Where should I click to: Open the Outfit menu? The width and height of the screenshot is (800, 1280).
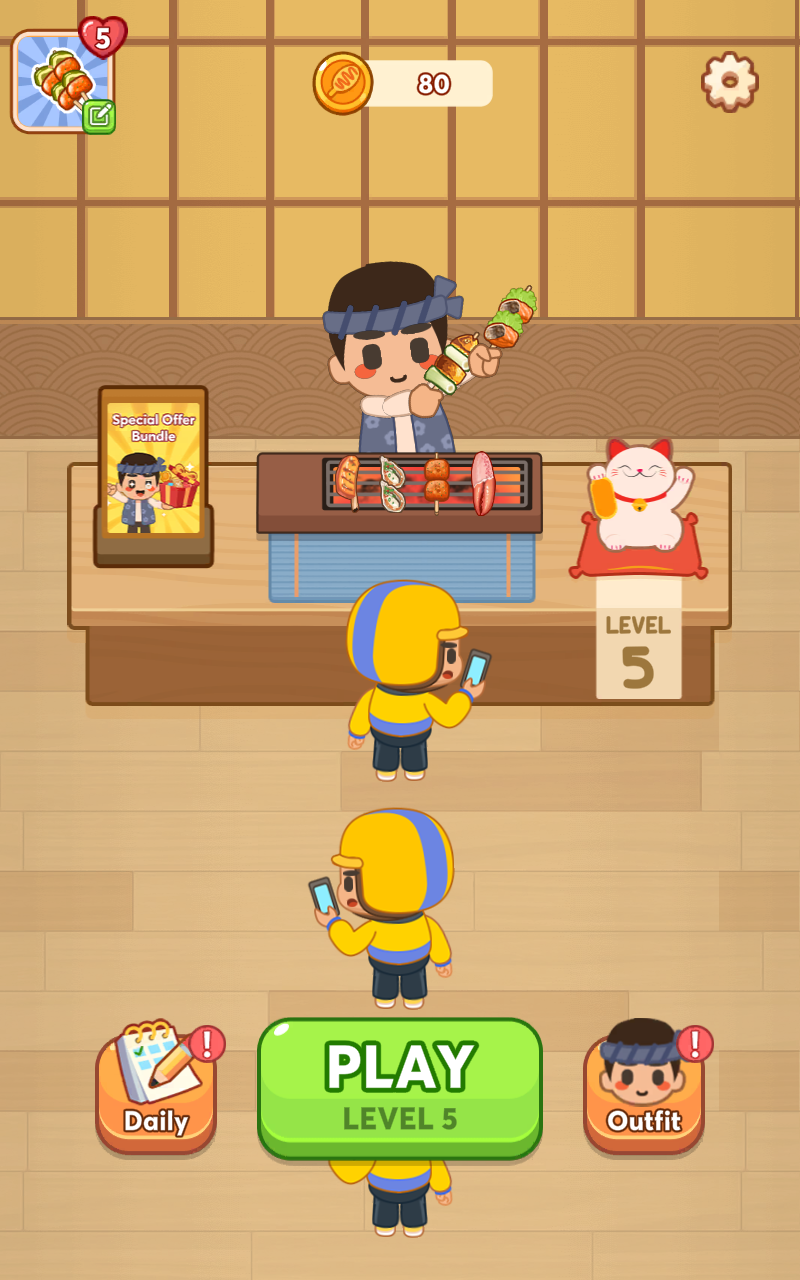[644, 1092]
